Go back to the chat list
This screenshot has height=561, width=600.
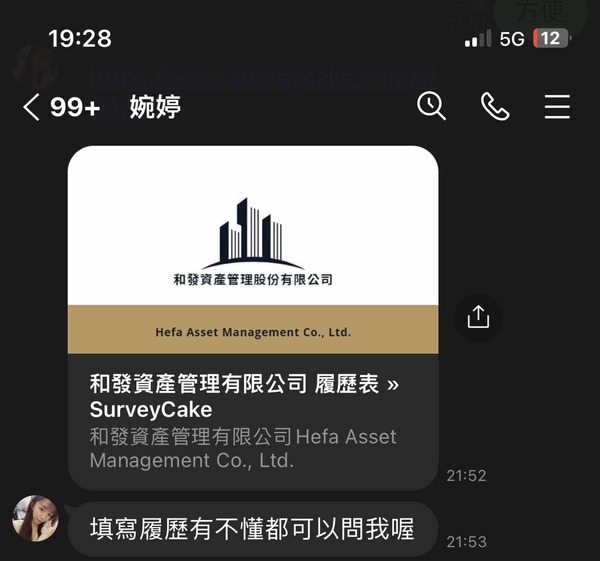(32, 107)
